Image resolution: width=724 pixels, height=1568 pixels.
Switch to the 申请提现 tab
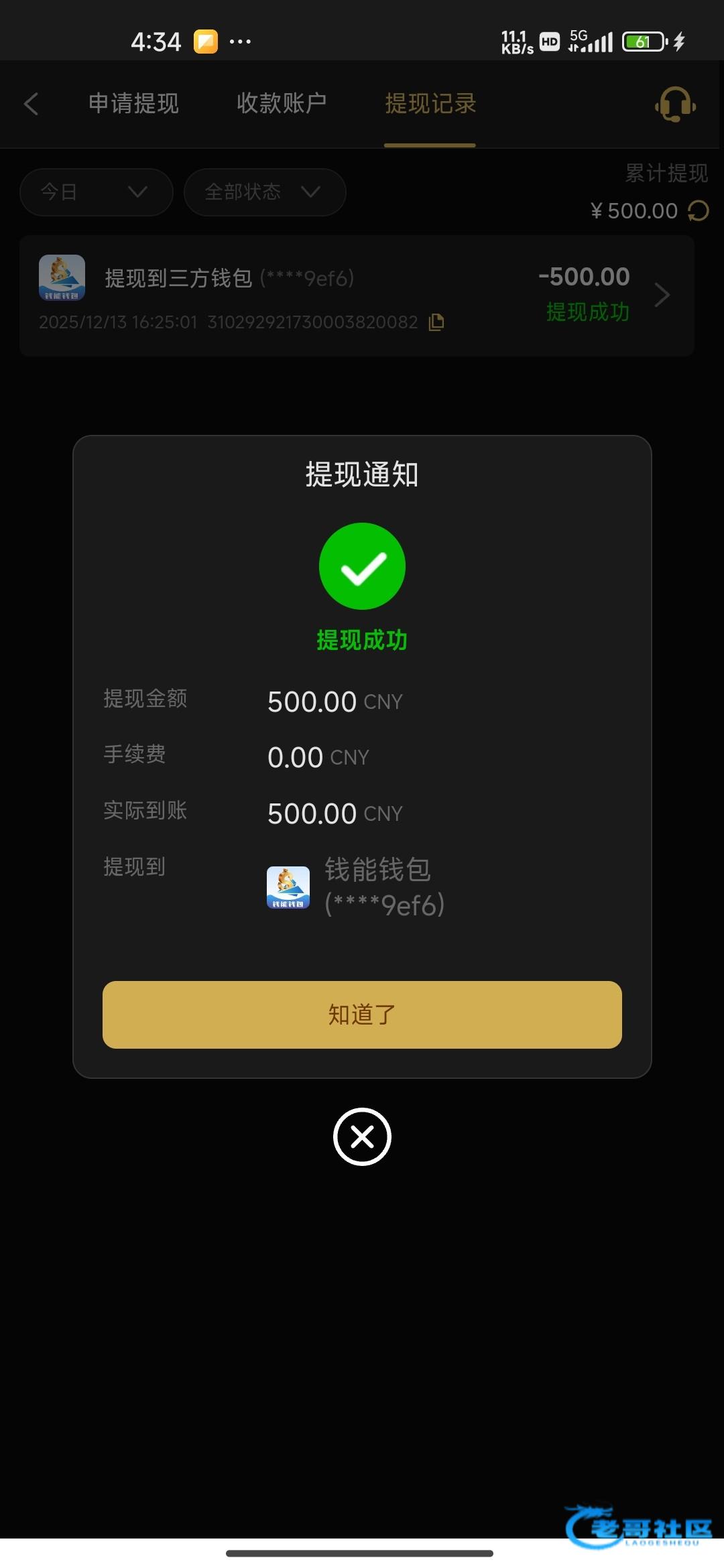pos(133,104)
